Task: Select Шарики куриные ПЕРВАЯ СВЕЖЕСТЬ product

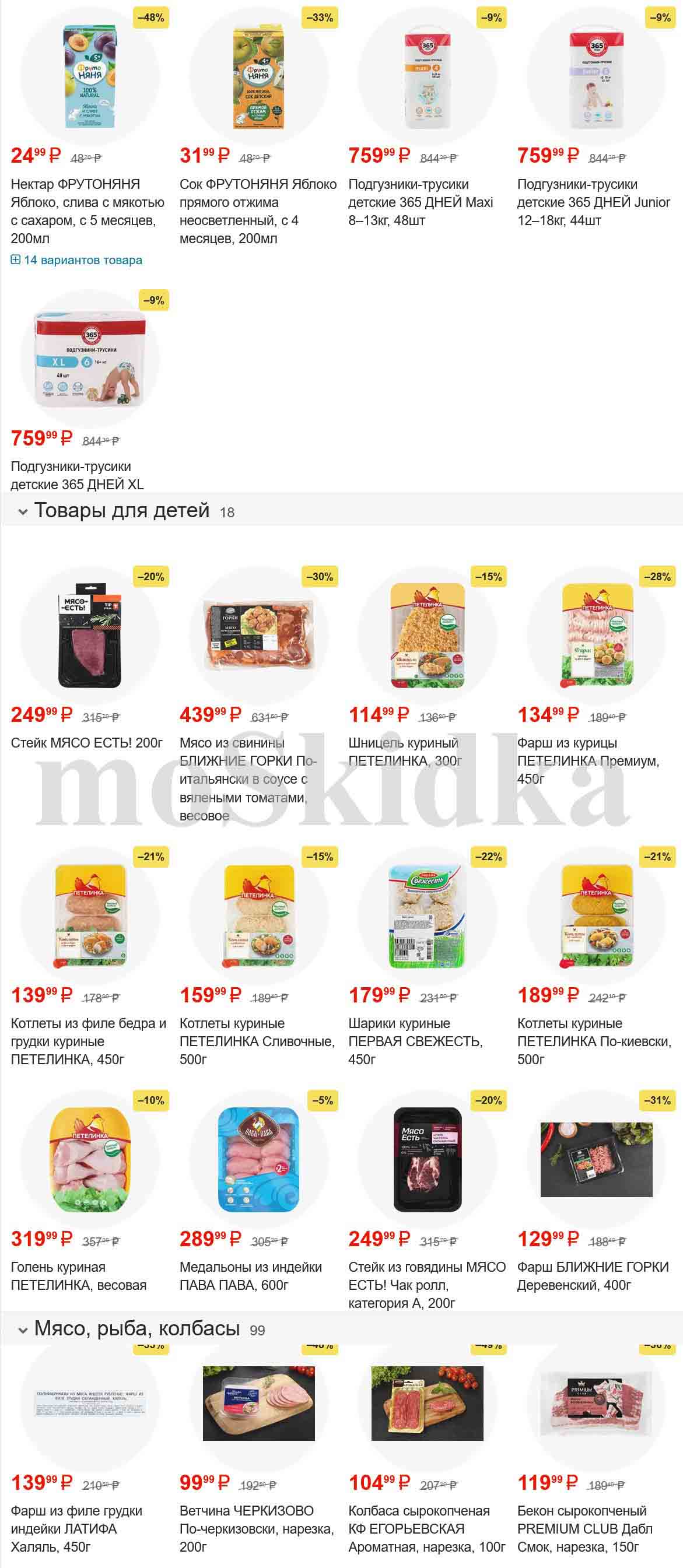Action: tap(415, 1041)
